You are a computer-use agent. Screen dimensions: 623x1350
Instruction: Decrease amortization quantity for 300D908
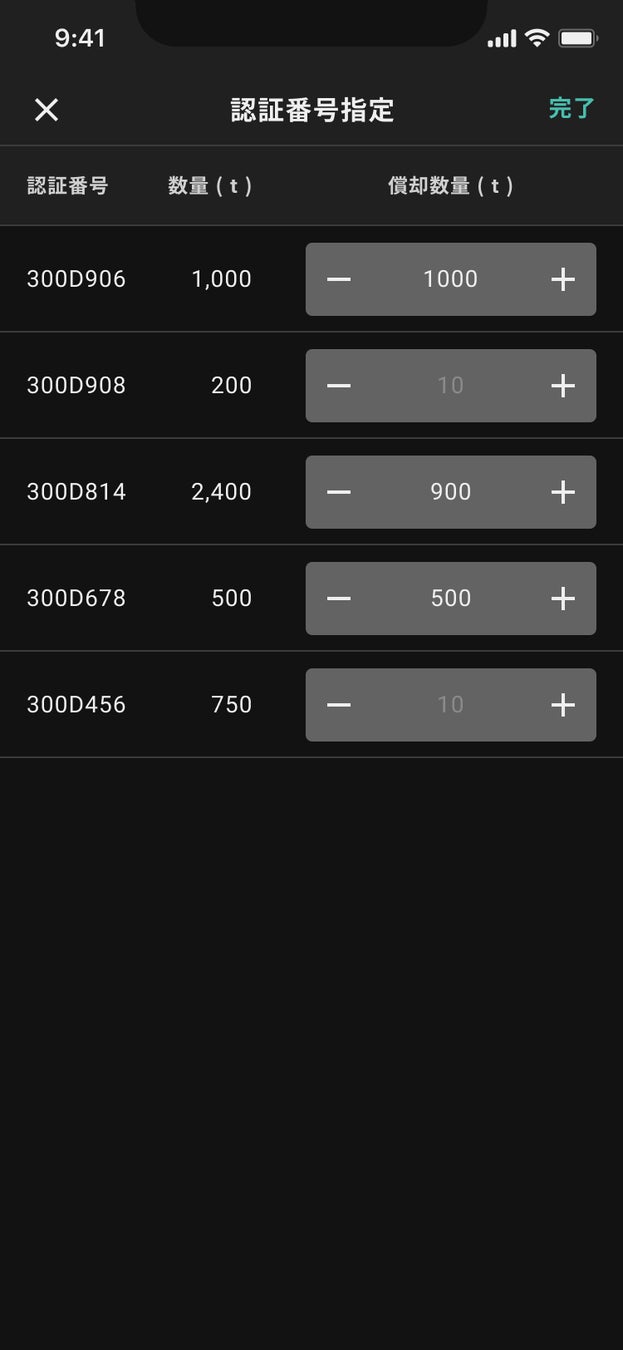339,385
